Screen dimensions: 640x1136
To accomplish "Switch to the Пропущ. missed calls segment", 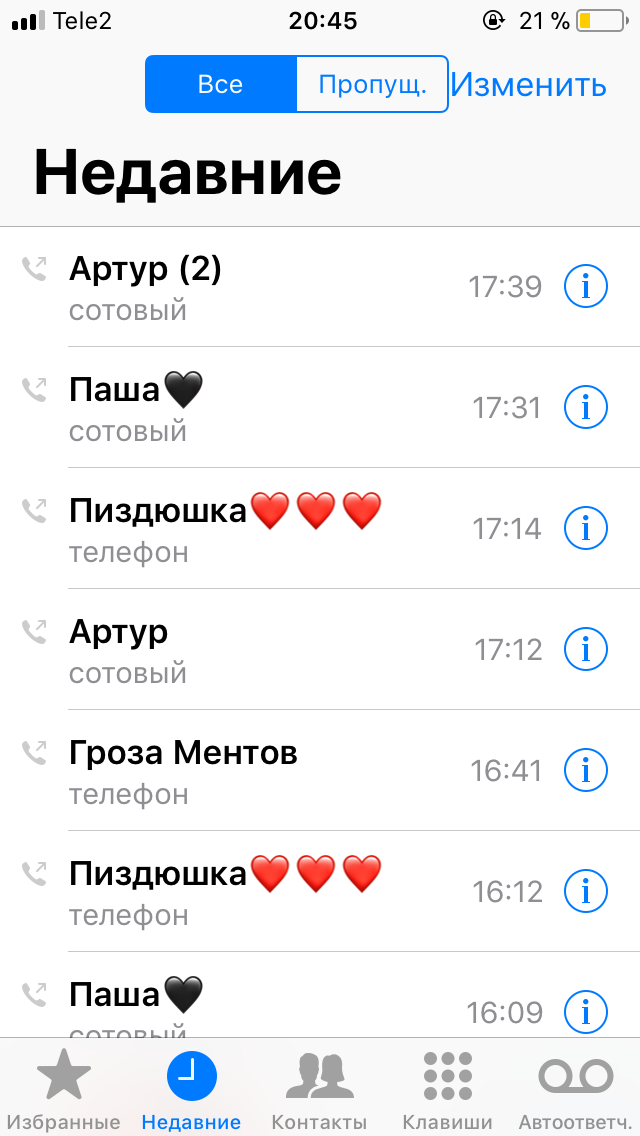I will [x=372, y=84].
